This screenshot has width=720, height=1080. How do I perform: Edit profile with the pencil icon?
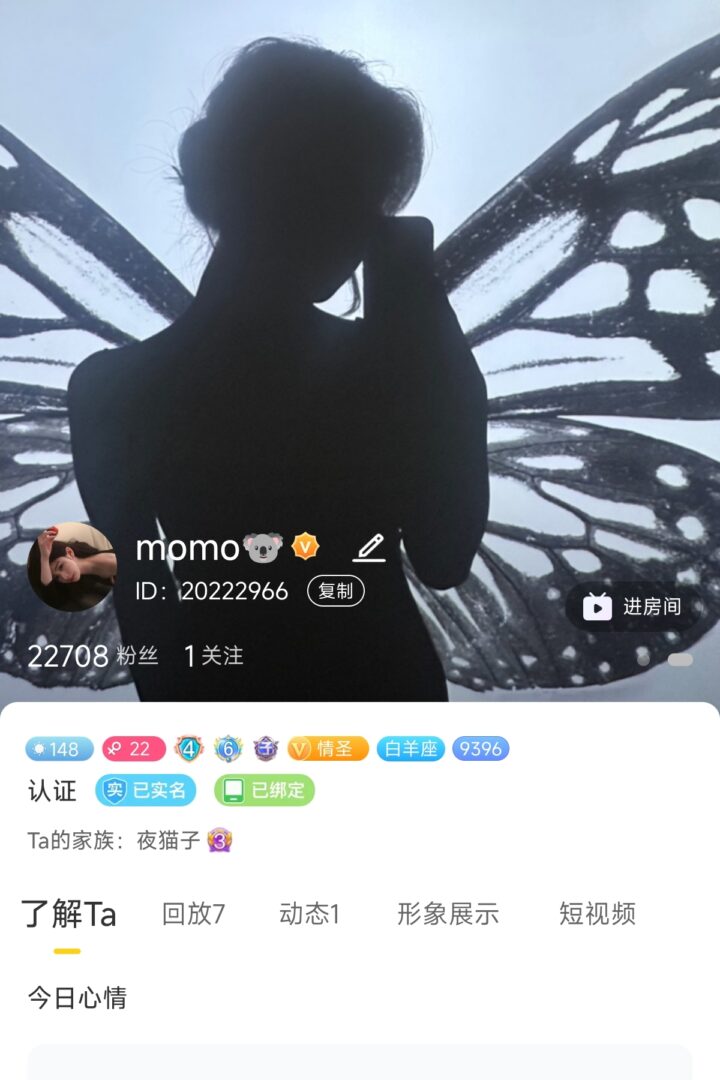(369, 548)
